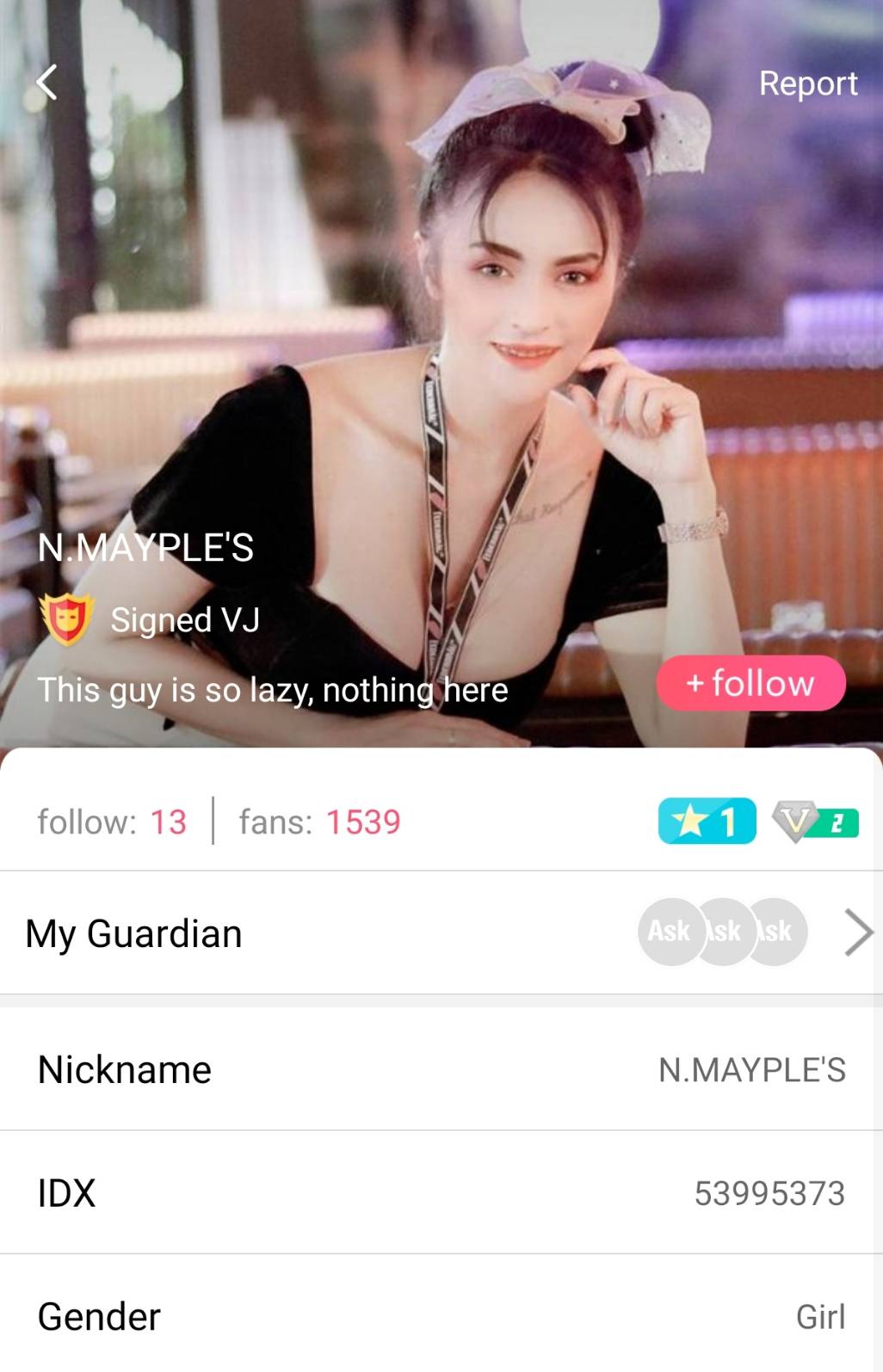This screenshot has width=883, height=1372.
Task: Go back using the top arrow
Action: (x=47, y=83)
